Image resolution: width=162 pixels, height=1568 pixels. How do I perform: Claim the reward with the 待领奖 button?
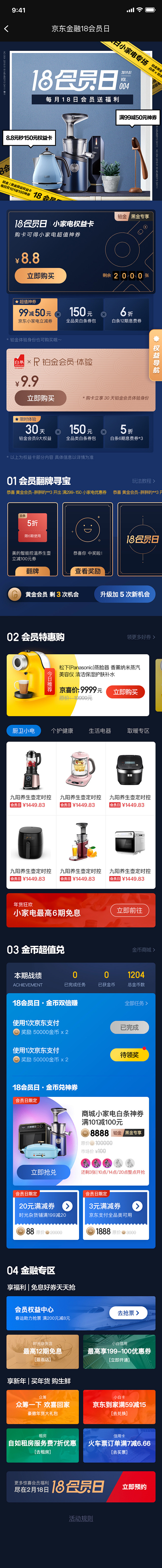[129, 1054]
